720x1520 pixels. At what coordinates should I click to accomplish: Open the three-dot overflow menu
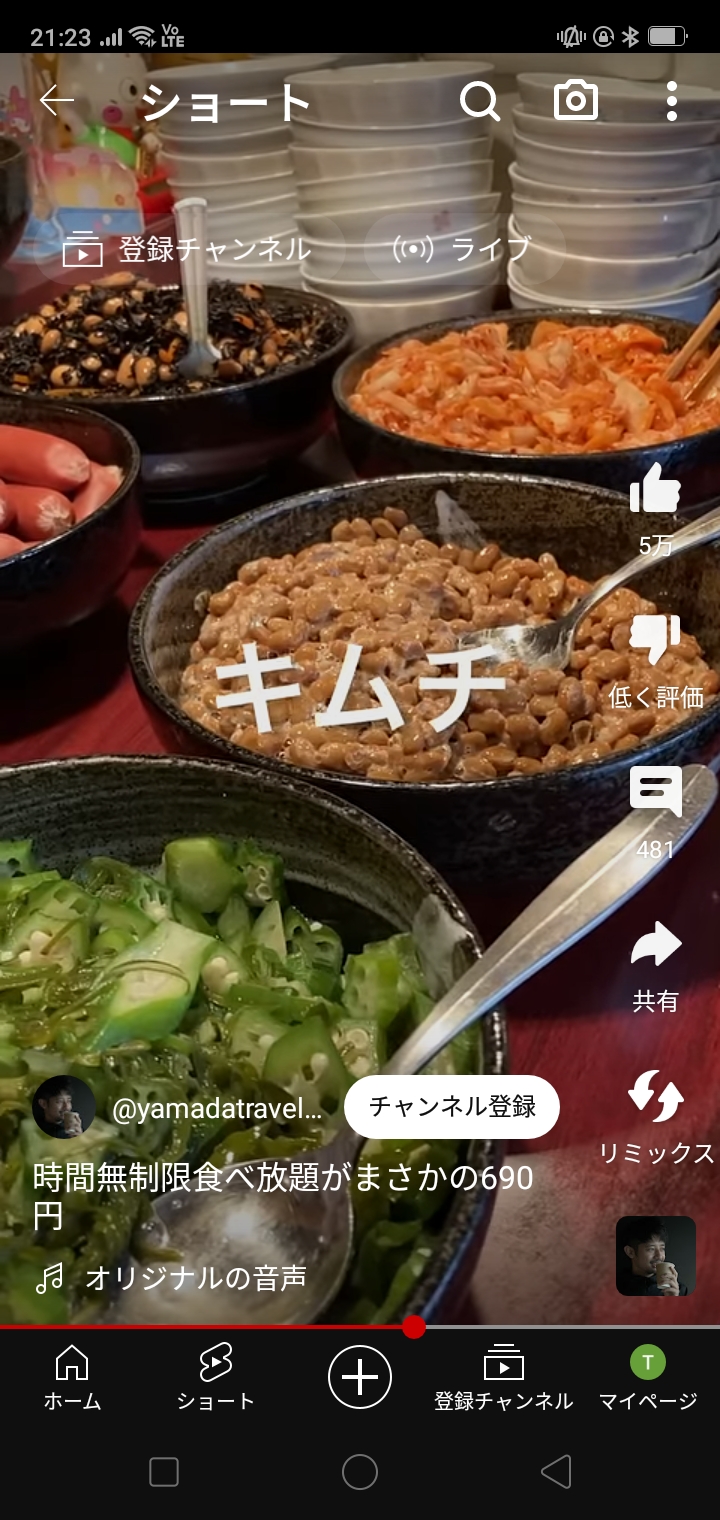(x=671, y=101)
